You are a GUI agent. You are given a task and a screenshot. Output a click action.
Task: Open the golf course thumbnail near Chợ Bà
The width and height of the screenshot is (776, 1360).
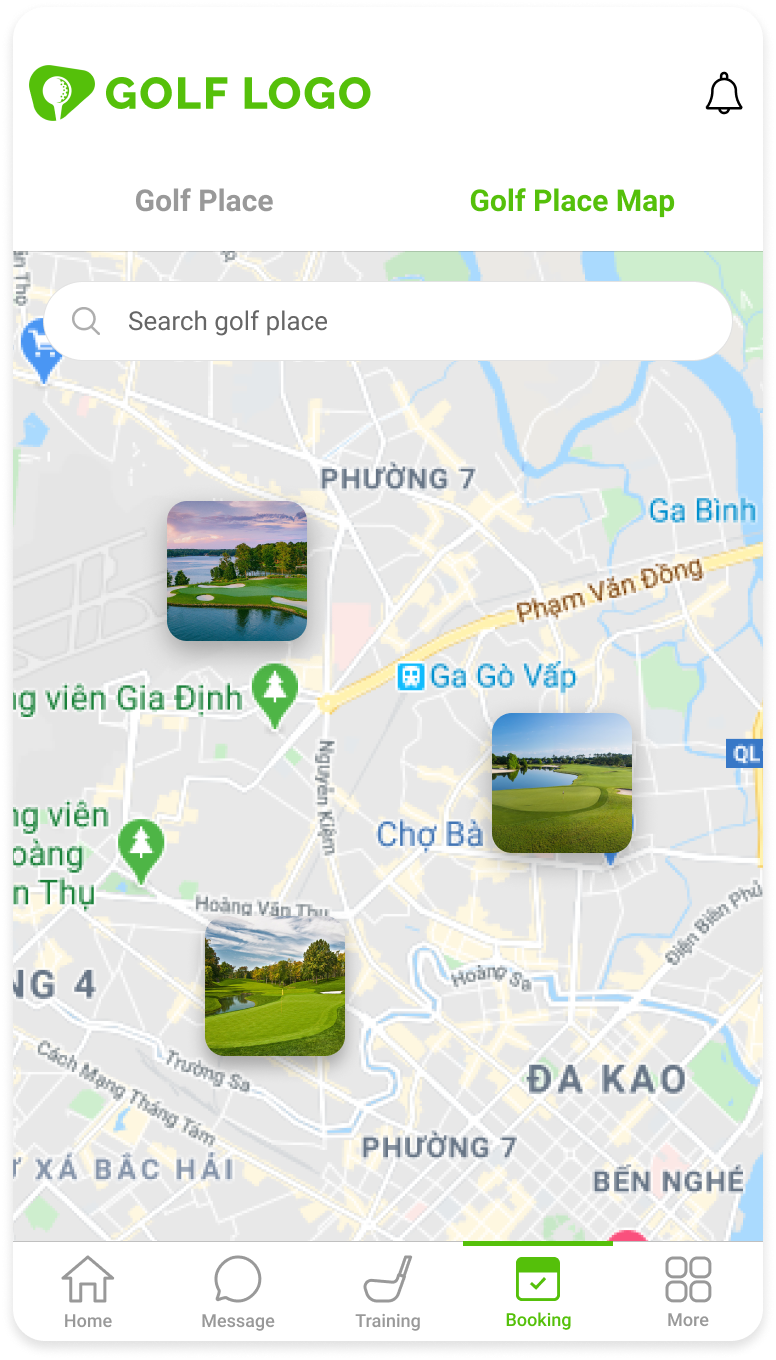[x=562, y=783]
